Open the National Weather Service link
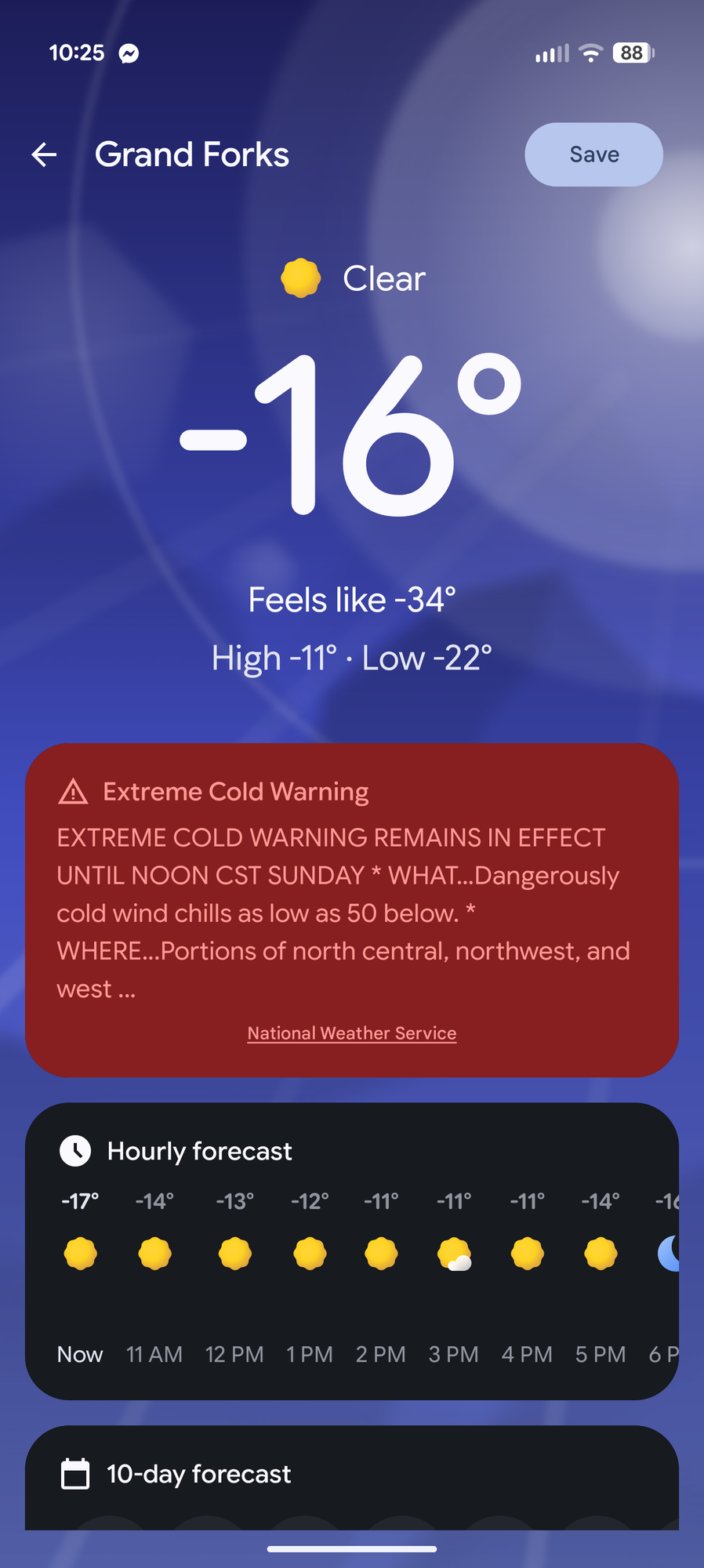 point(351,1033)
